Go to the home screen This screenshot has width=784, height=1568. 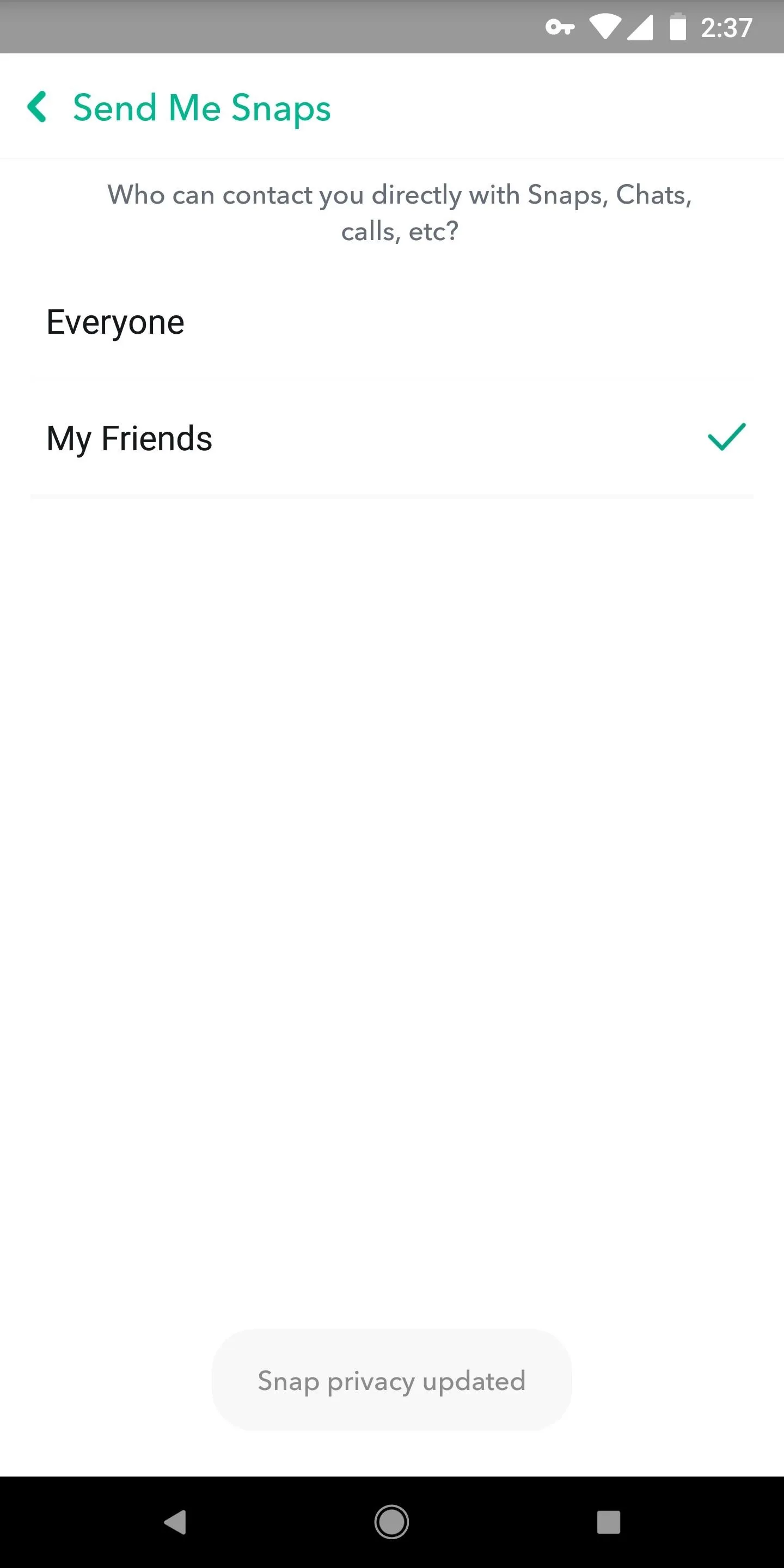391,1522
